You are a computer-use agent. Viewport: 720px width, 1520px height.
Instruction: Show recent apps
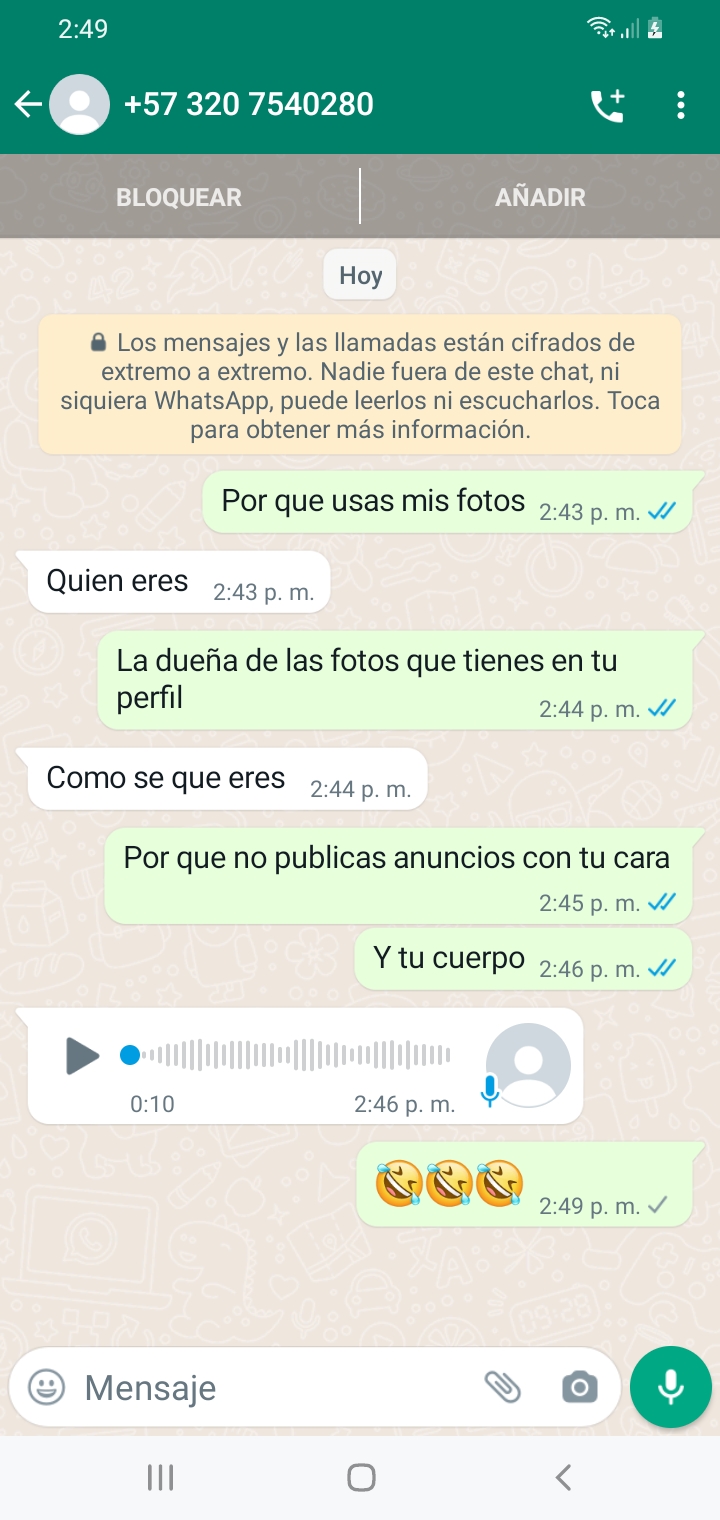pyautogui.click(x=160, y=1477)
